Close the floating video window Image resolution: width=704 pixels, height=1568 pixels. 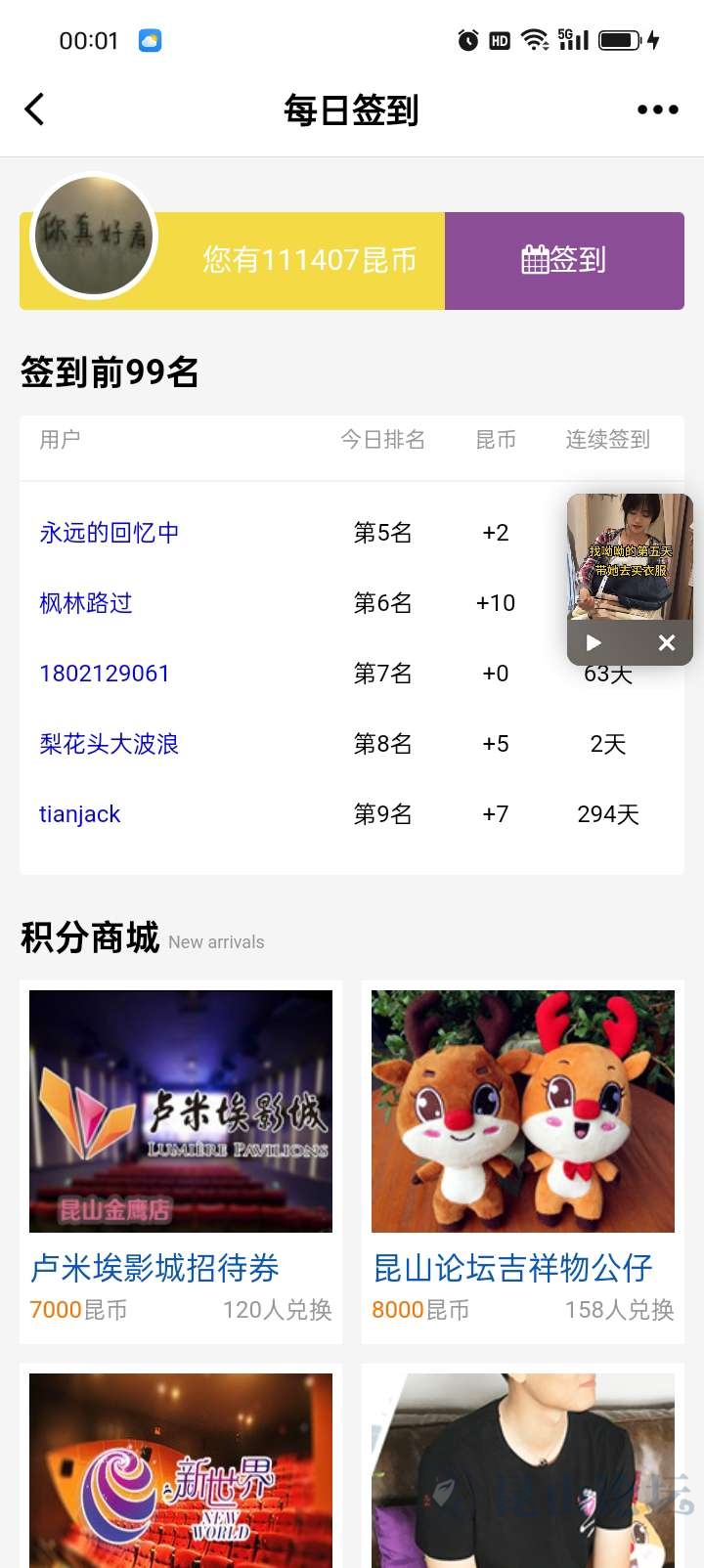click(667, 642)
